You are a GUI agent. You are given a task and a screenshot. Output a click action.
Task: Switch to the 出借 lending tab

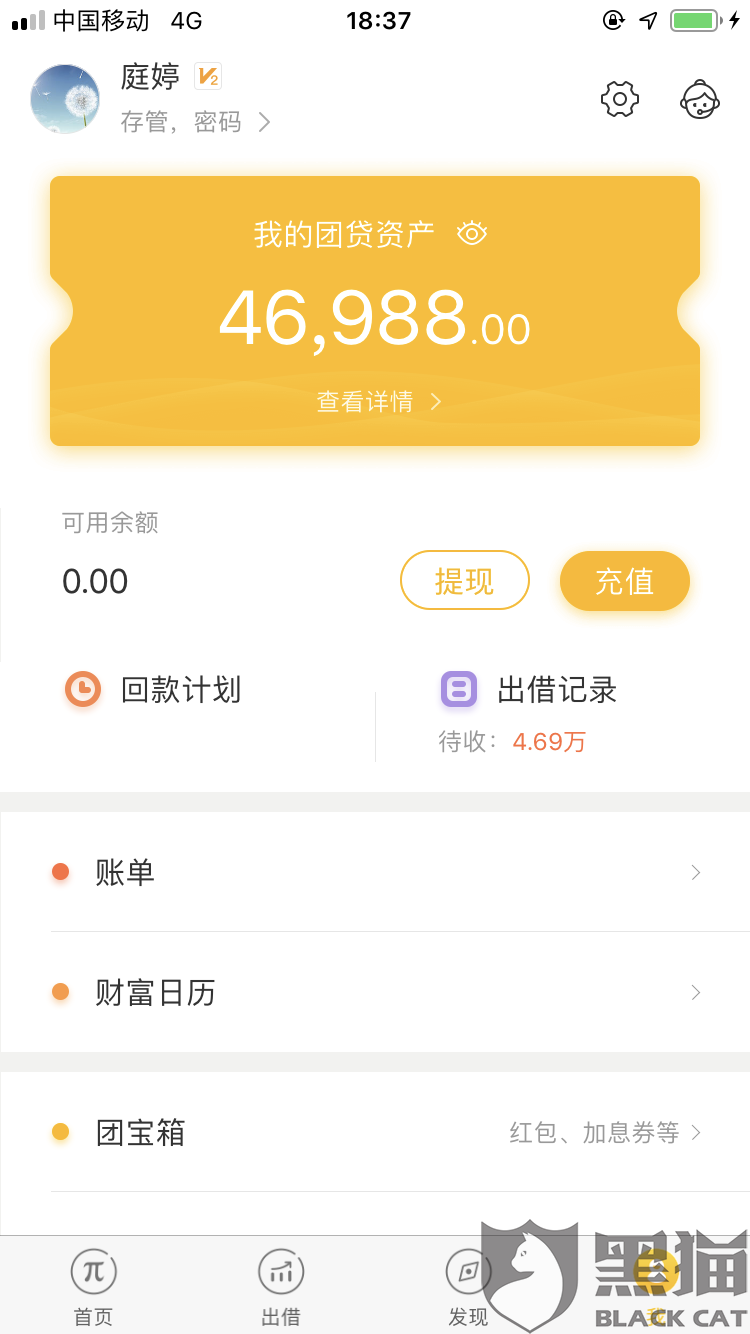pos(281,1288)
